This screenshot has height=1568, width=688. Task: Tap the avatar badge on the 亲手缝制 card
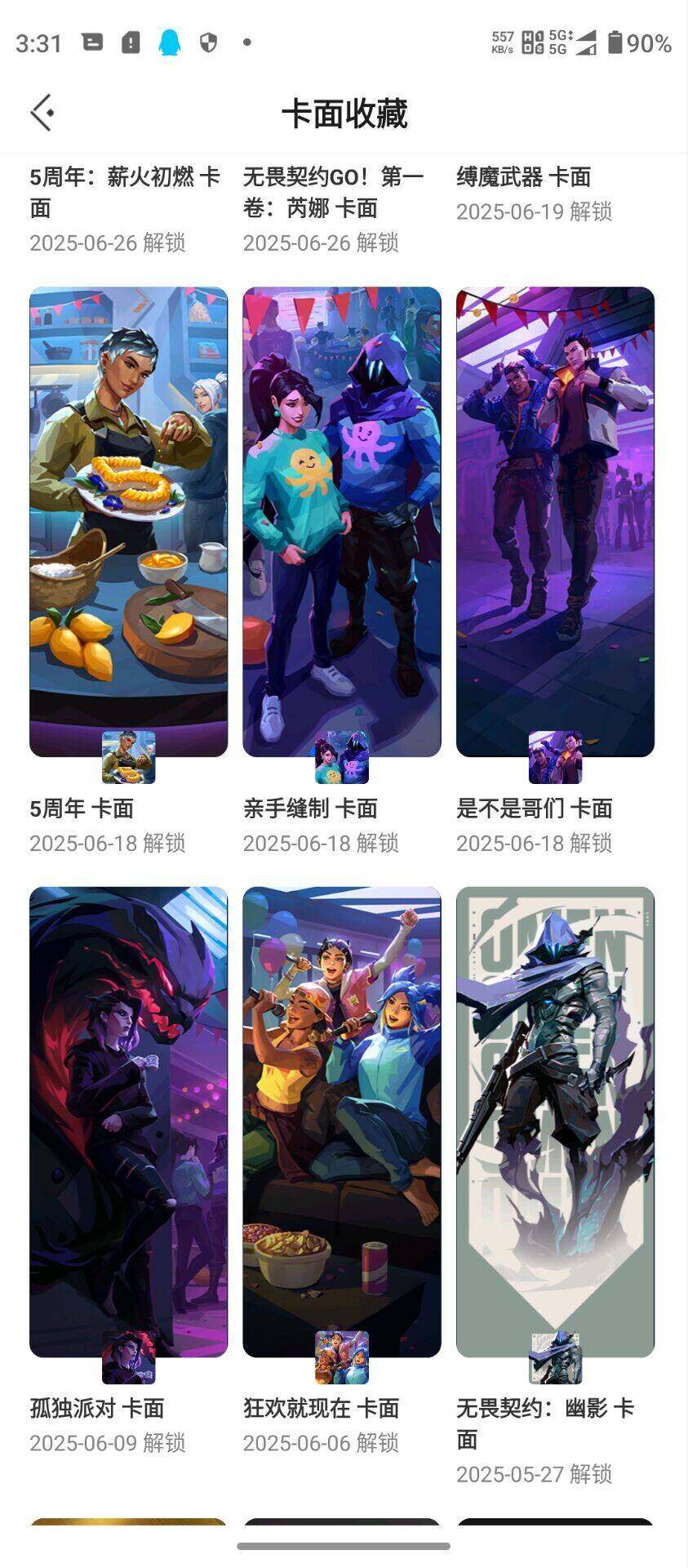[x=340, y=759]
